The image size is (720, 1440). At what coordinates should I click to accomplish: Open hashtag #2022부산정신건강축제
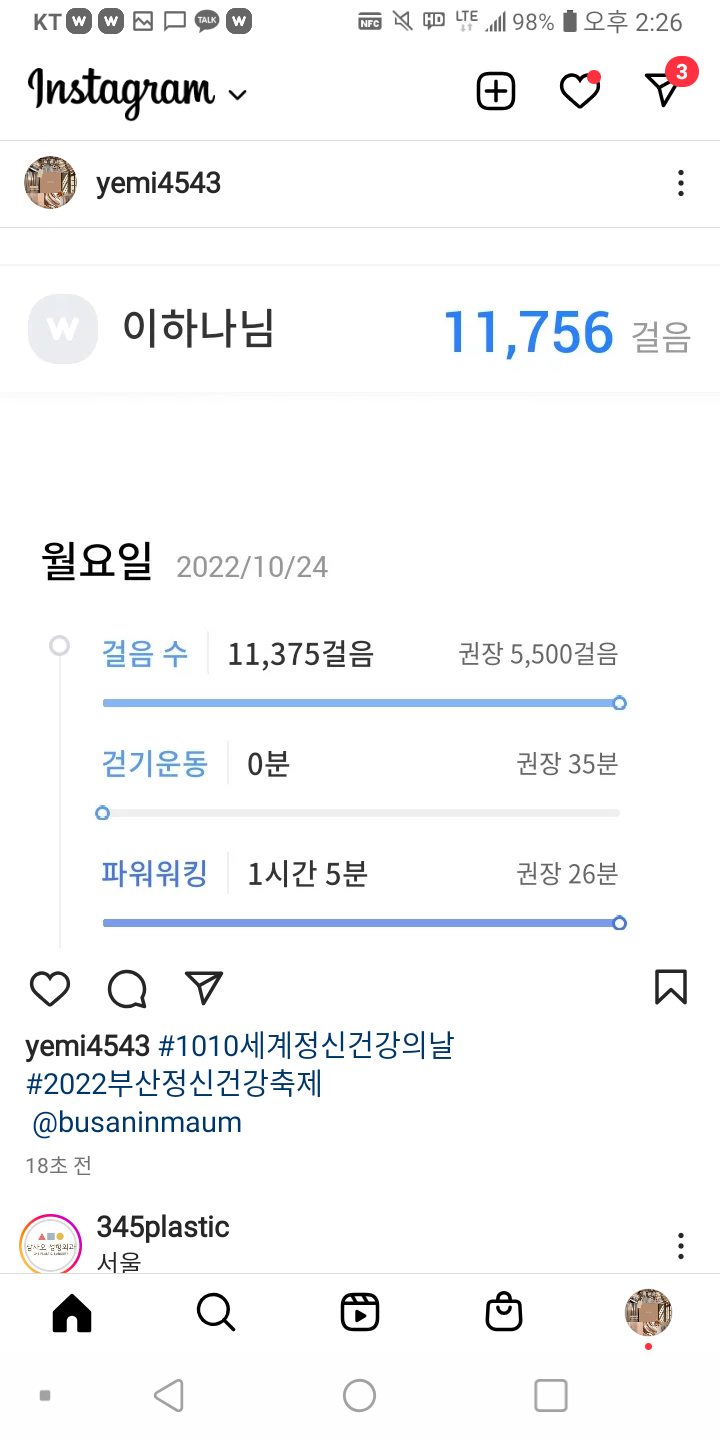click(174, 1084)
